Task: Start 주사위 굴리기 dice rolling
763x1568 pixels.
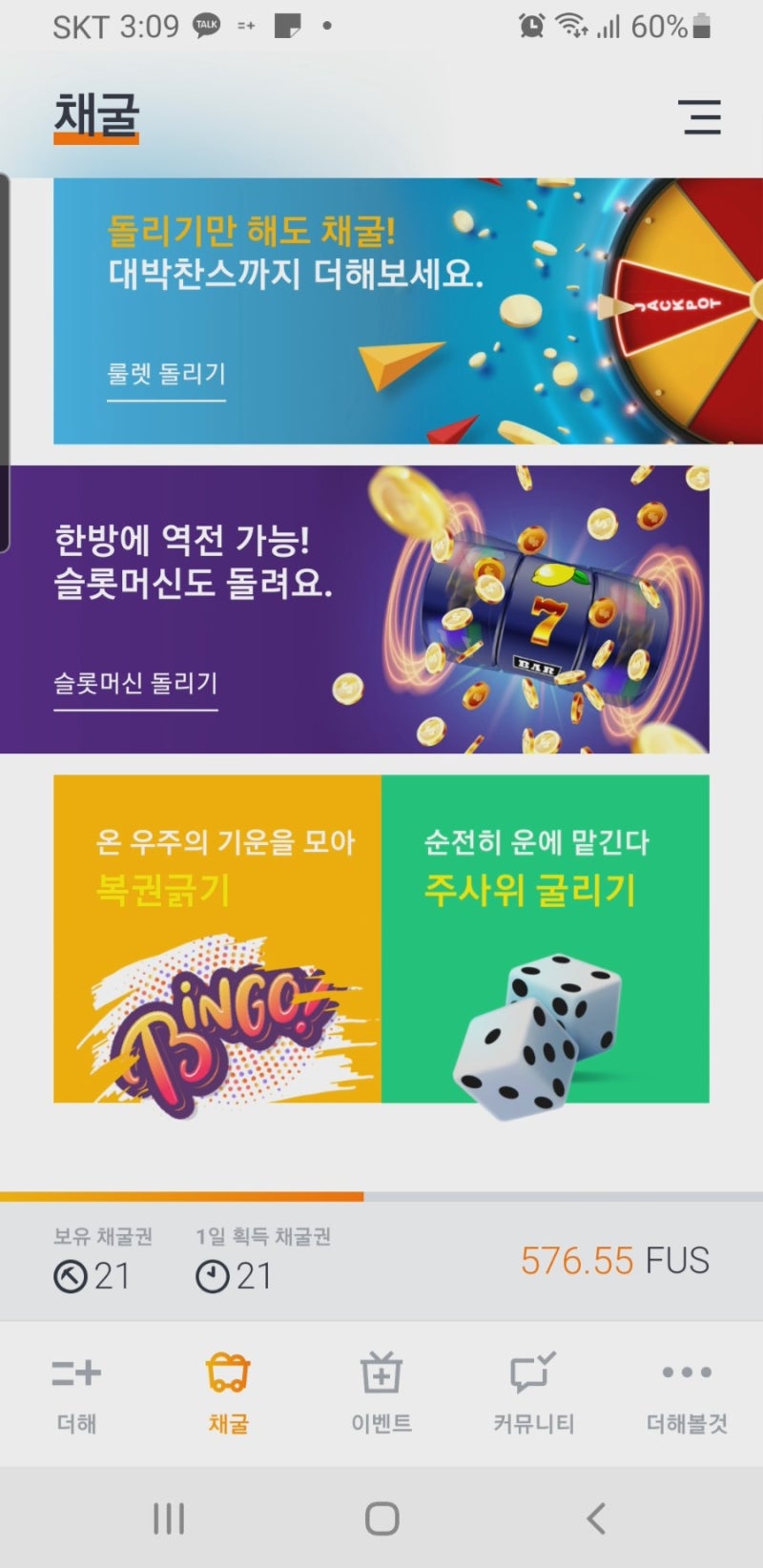Action: click(x=531, y=890)
